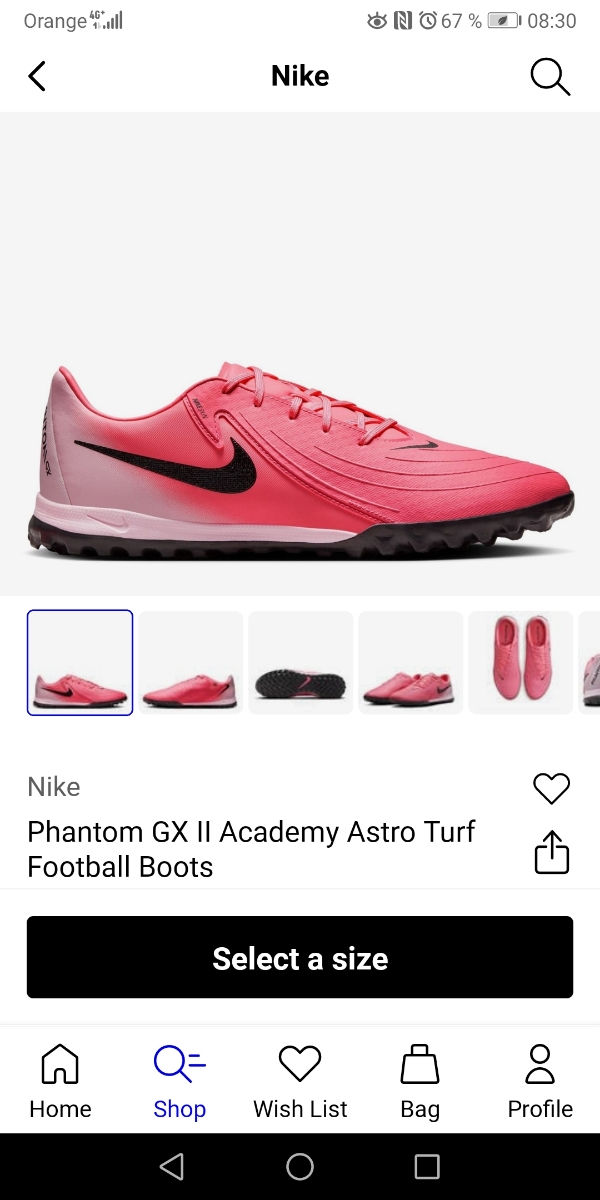This screenshot has width=600, height=1200.
Task: Open the Bag tab
Action: pos(420,1080)
